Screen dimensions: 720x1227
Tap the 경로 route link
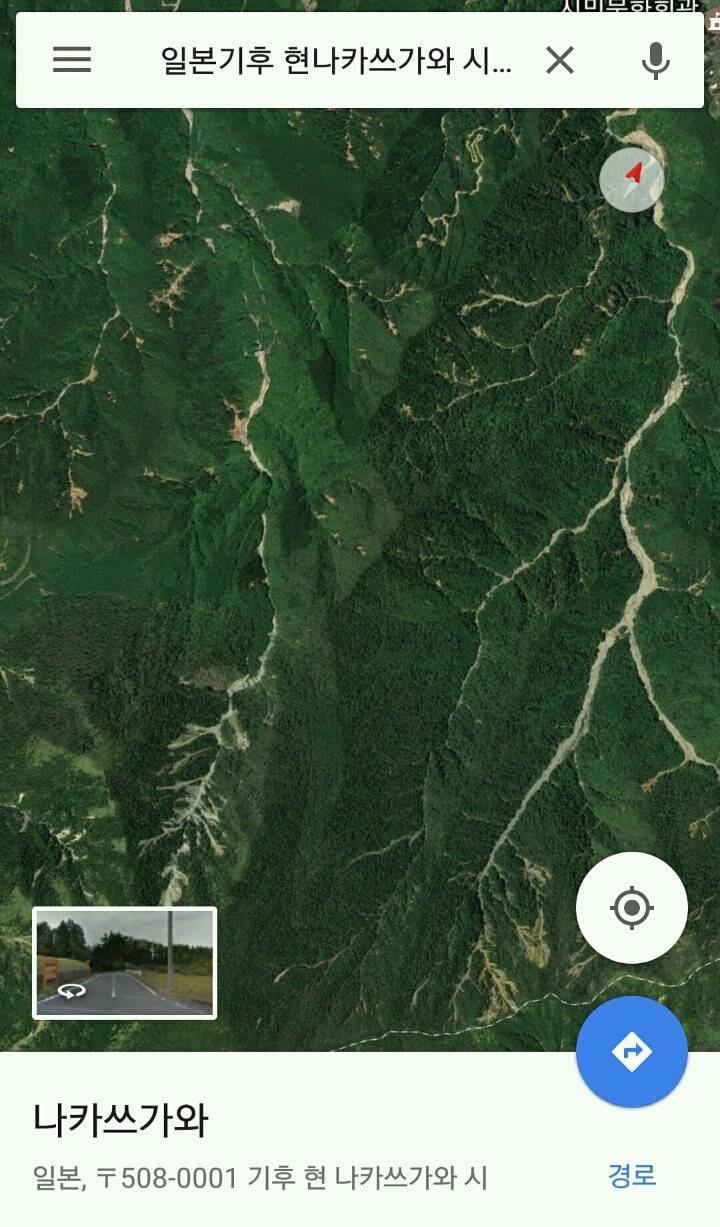(x=632, y=1175)
